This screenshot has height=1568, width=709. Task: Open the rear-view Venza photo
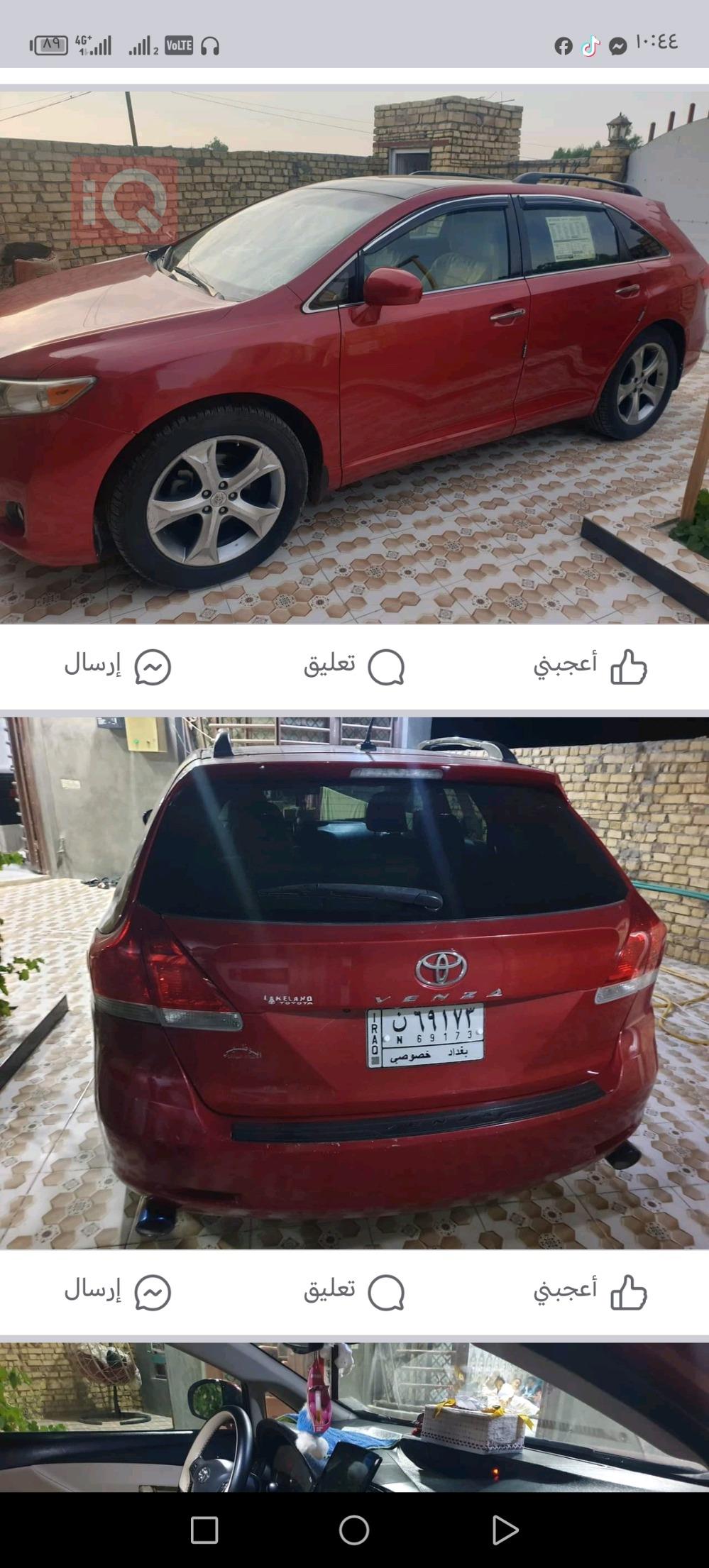click(354, 983)
